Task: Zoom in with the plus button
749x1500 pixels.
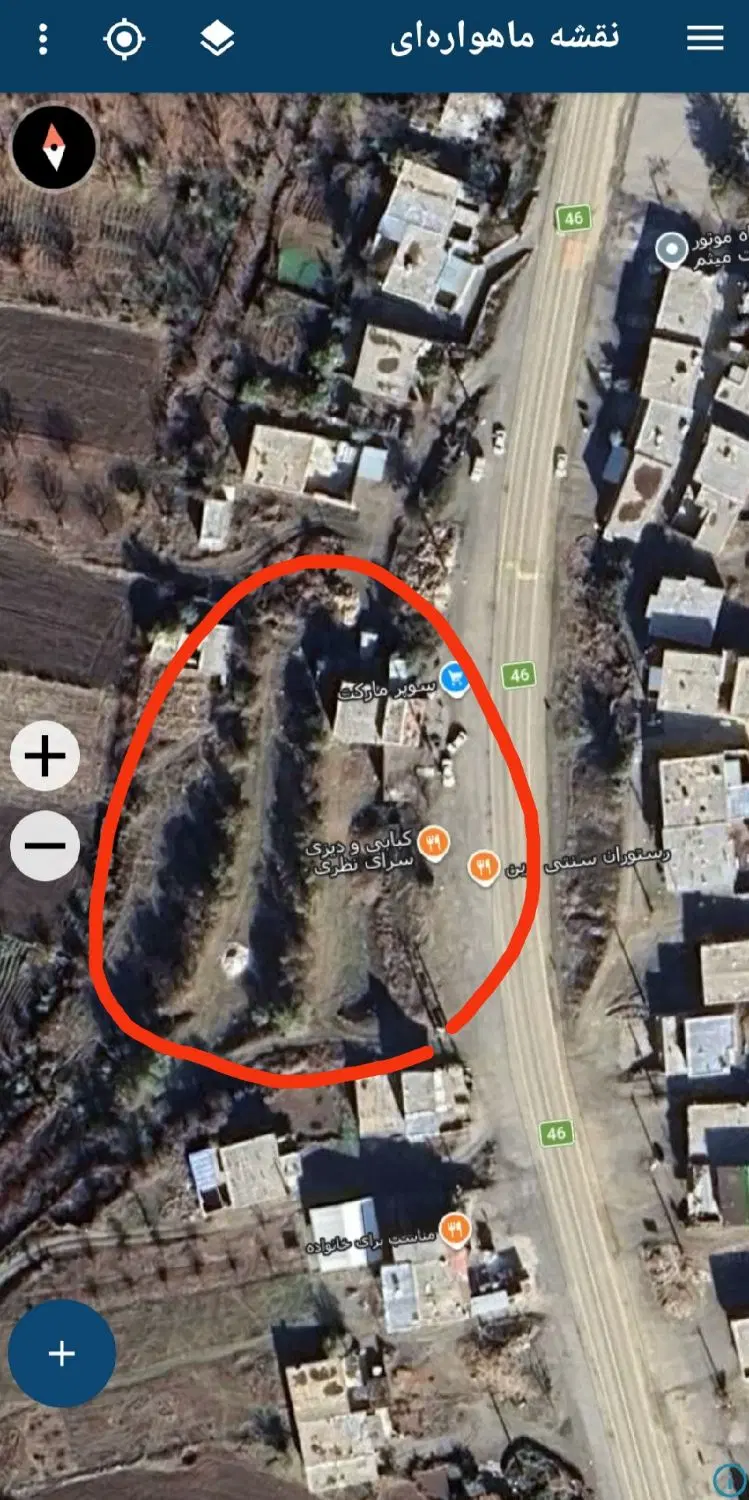Action: (45, 756)
